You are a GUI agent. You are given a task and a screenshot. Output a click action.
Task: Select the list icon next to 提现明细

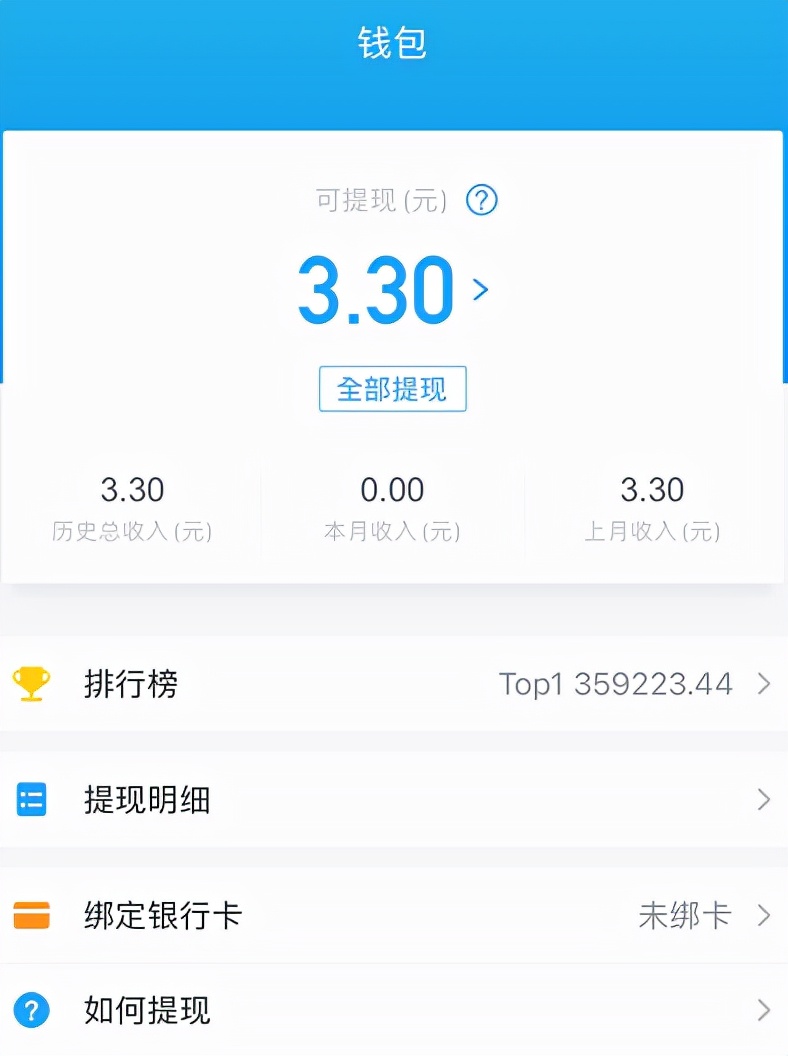pyautogui.click(x=32, y=800)
